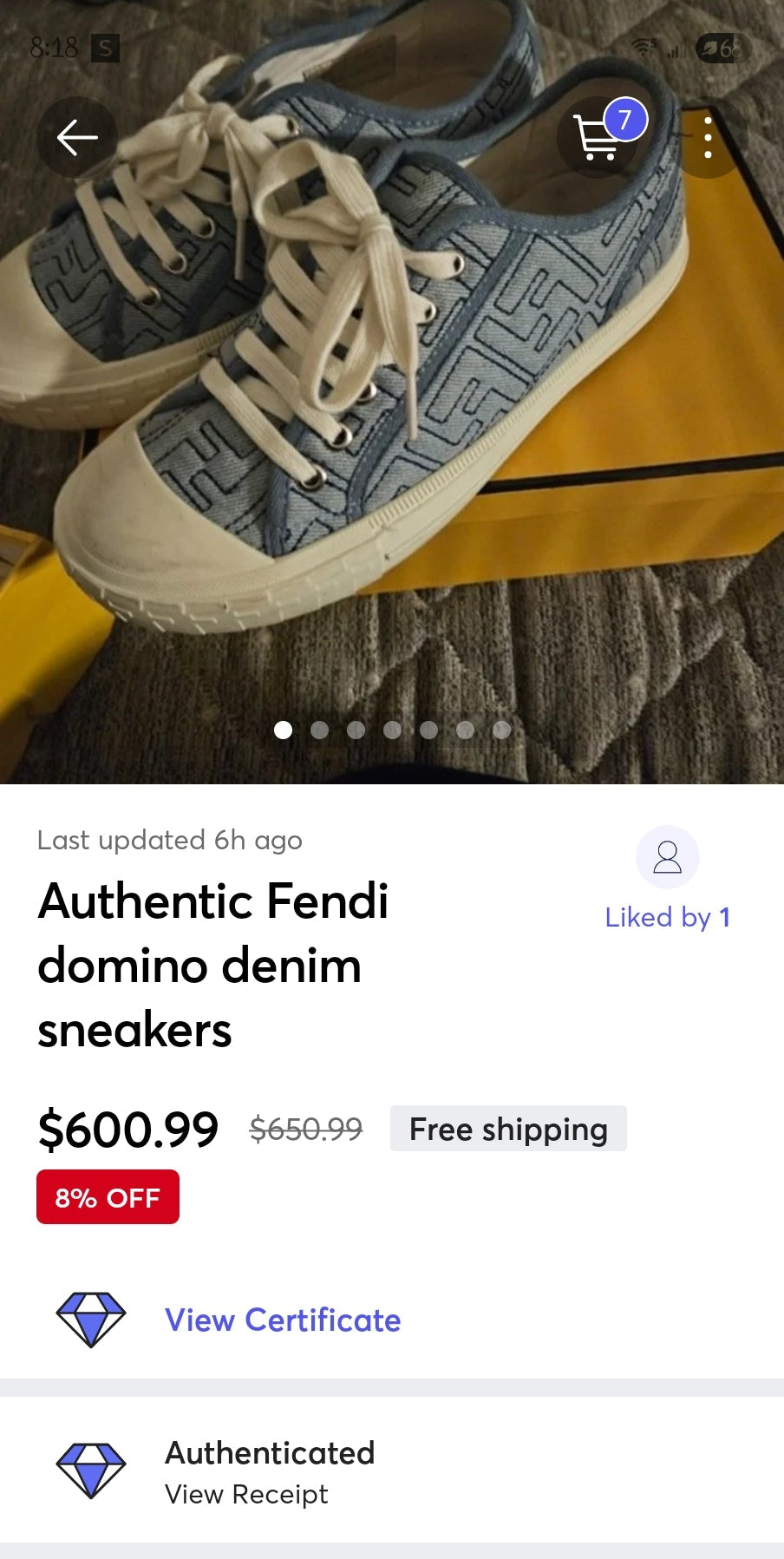Select the fourth carousel dot indicator
Viewport: 784px width, 1559px height.
pyautogui.click(x=392, y=730)
